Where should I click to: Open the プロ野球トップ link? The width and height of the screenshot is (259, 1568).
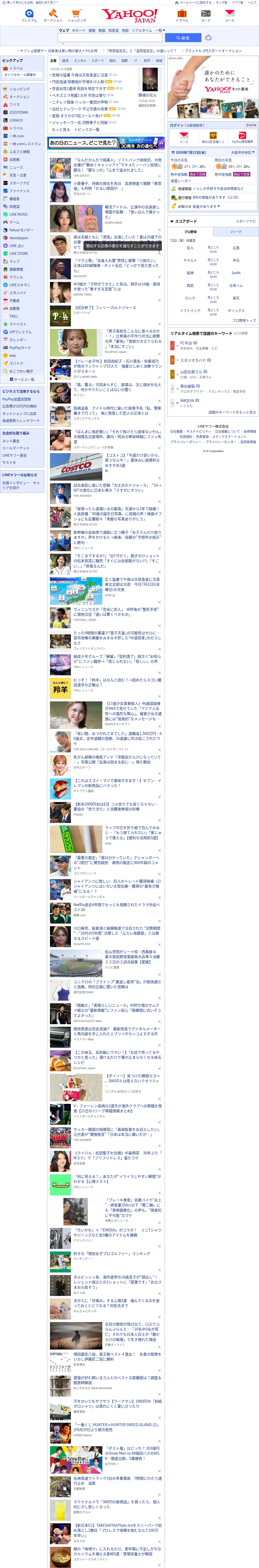pos(244,321)
